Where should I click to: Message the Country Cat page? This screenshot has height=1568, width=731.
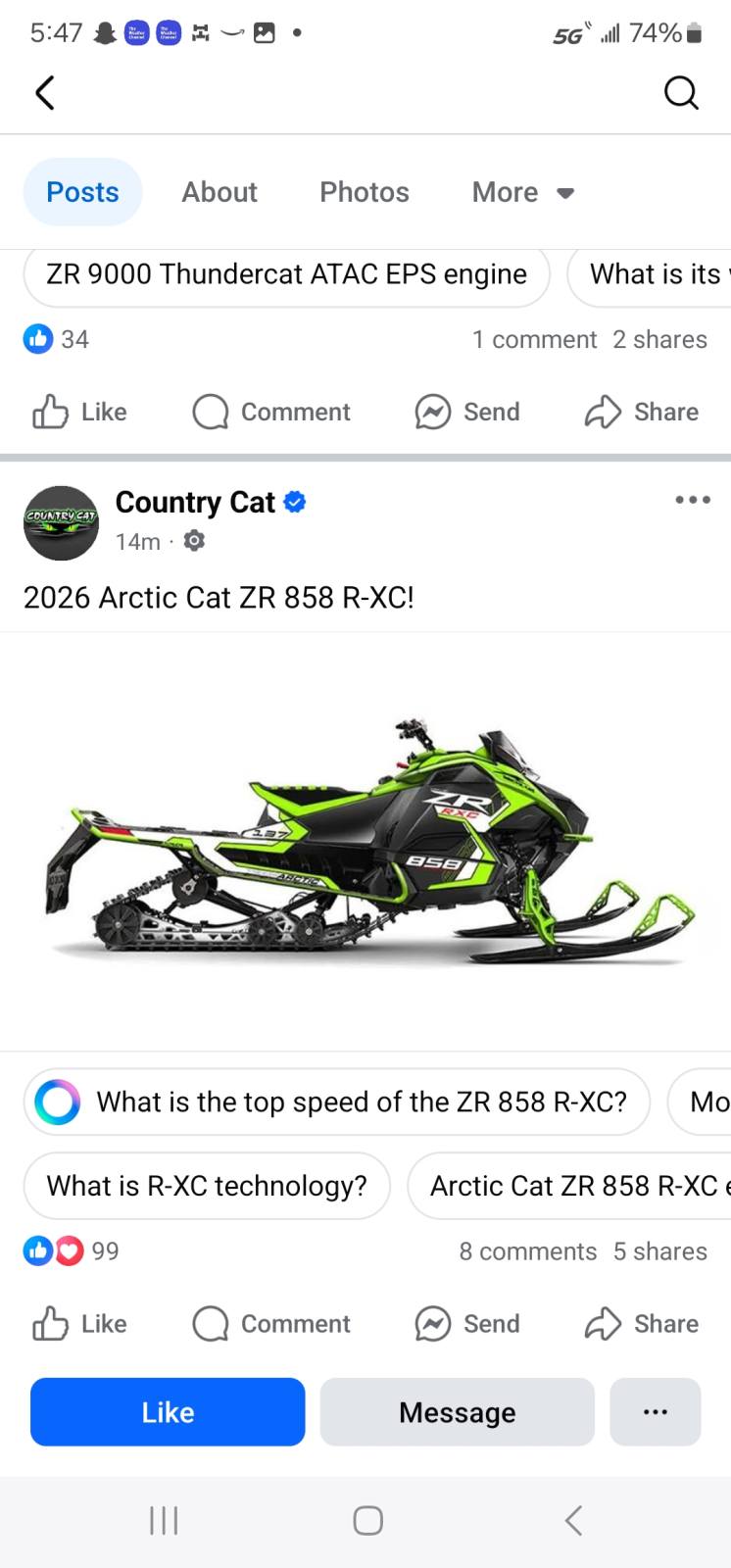(x=458, y=1412)
